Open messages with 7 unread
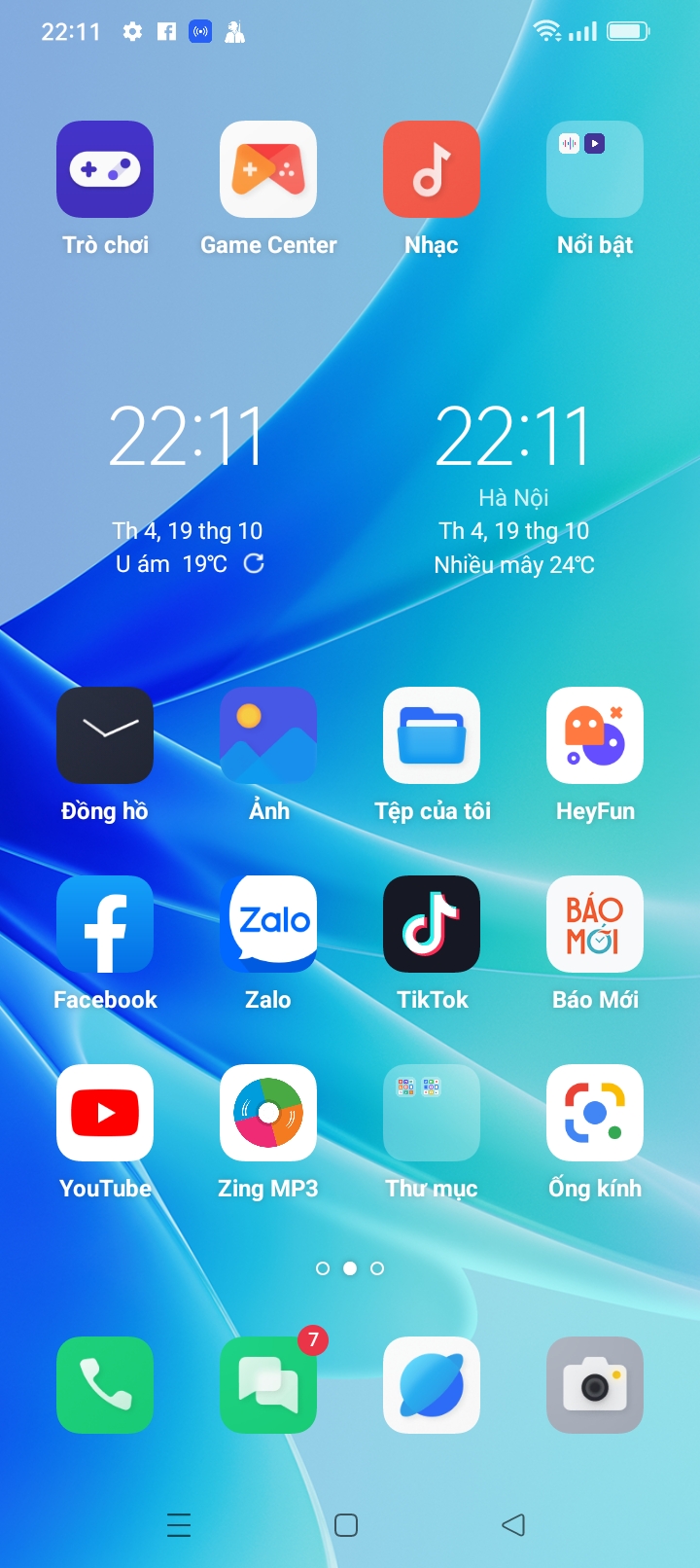Screen dimensions: 700x1568 point(268,1385)
